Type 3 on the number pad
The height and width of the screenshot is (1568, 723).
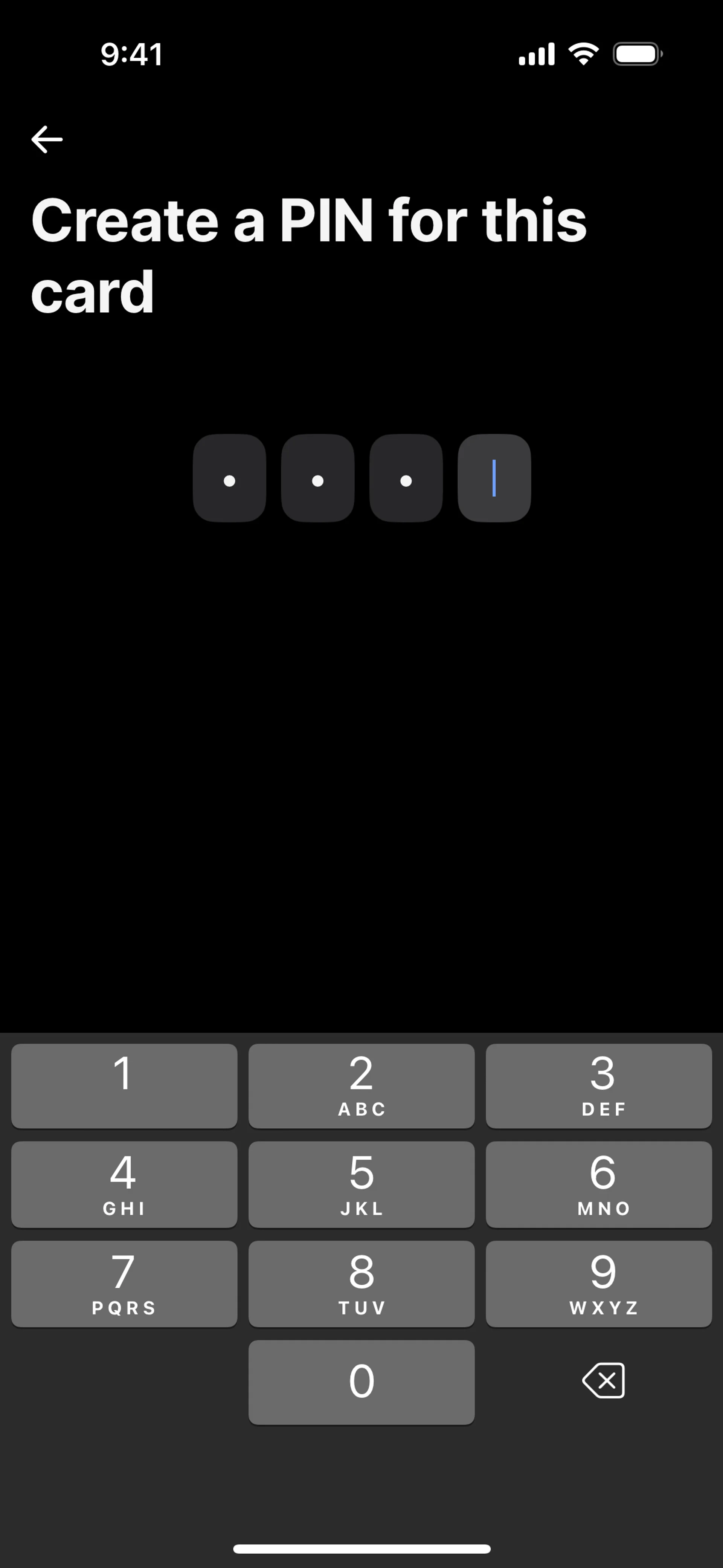tap(598, 1086)
